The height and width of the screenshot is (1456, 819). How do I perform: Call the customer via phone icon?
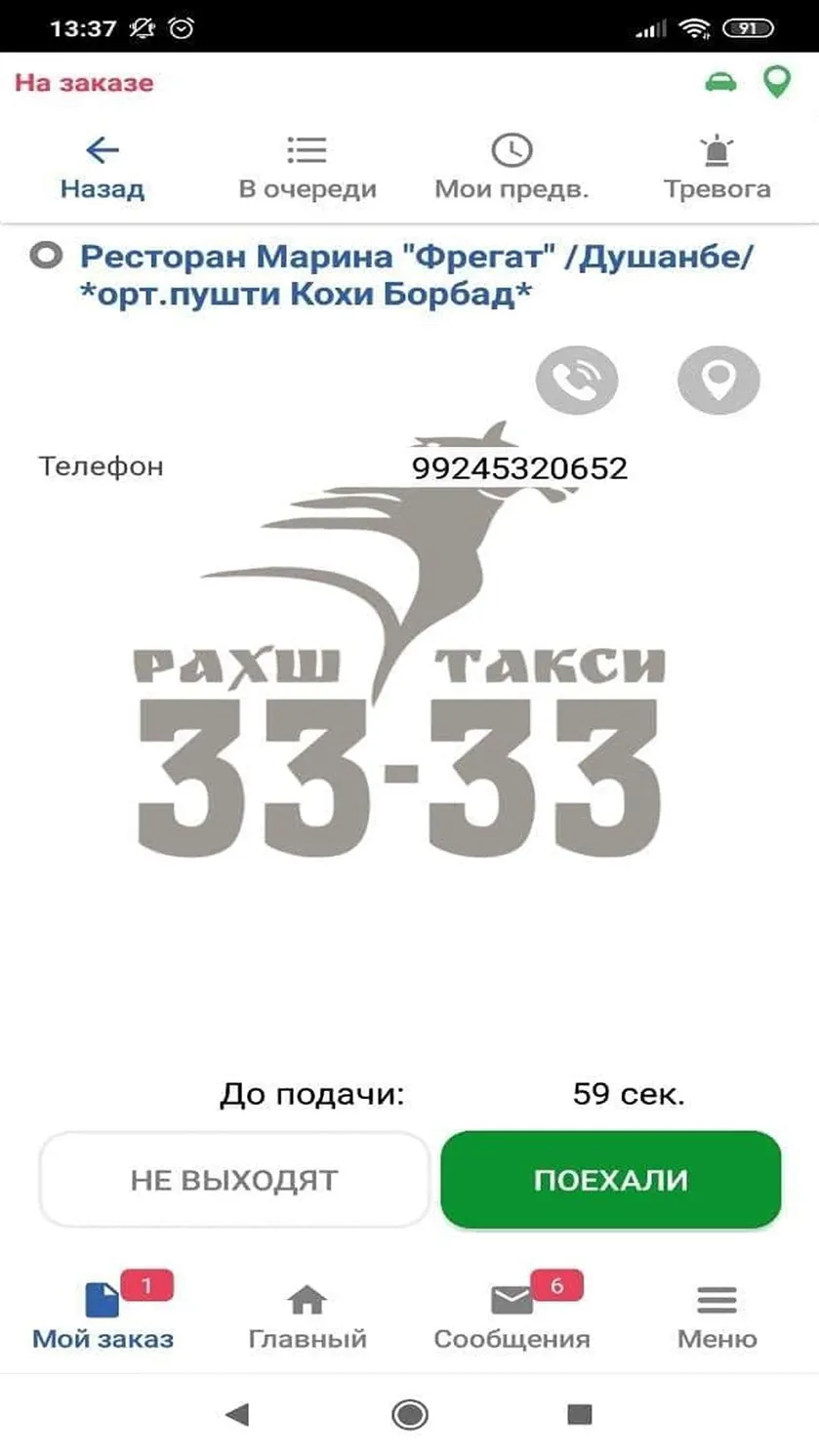point(577,379)
